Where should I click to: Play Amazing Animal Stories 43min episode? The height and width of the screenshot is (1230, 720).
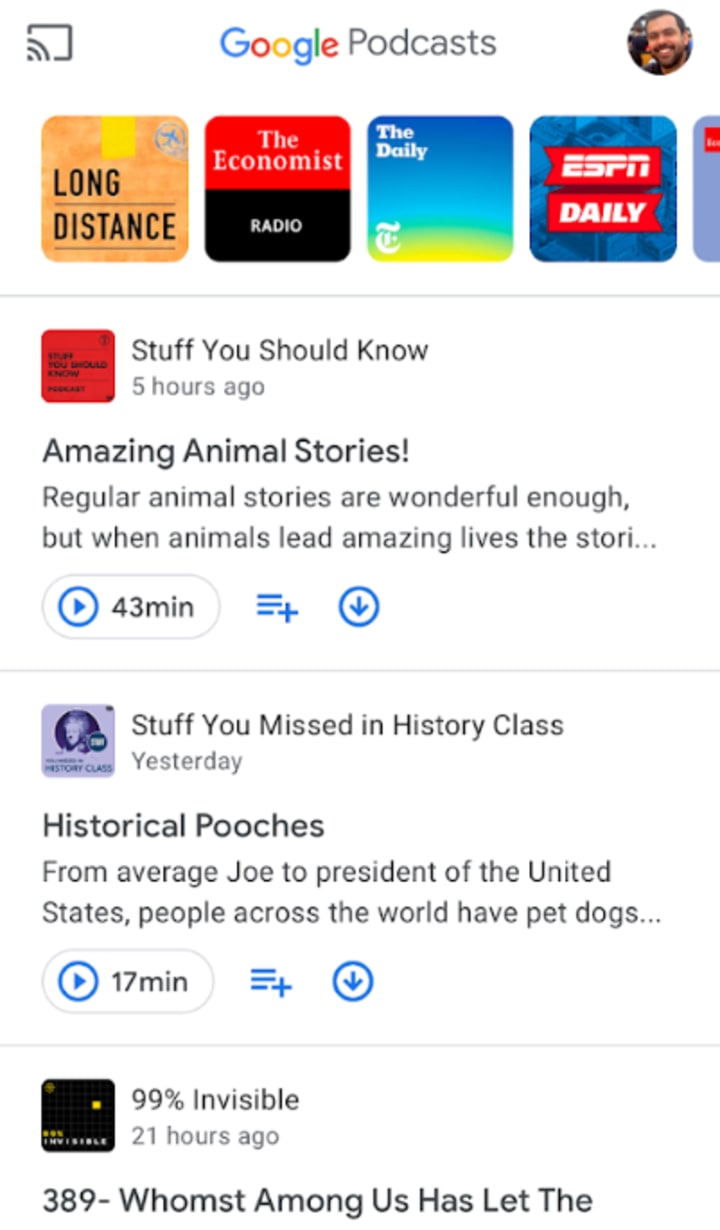click(x=131, y=607)
